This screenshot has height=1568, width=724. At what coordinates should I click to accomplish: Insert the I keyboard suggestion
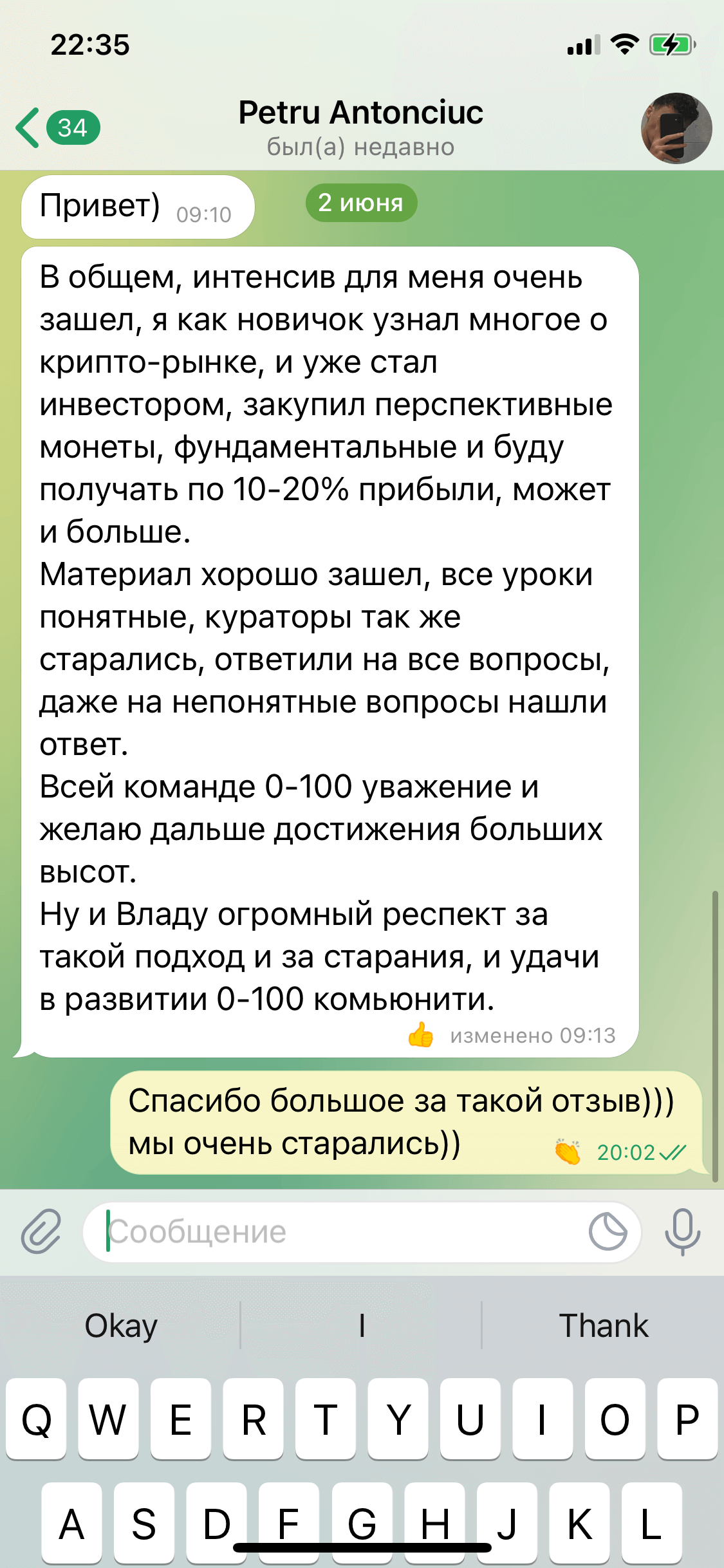(x=362, y=1326)
